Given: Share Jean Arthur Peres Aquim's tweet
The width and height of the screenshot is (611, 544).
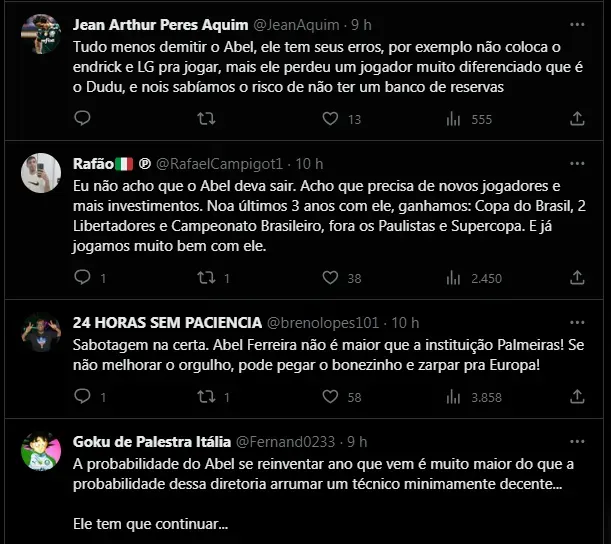Looking at the screenshot, I should 577,119.
